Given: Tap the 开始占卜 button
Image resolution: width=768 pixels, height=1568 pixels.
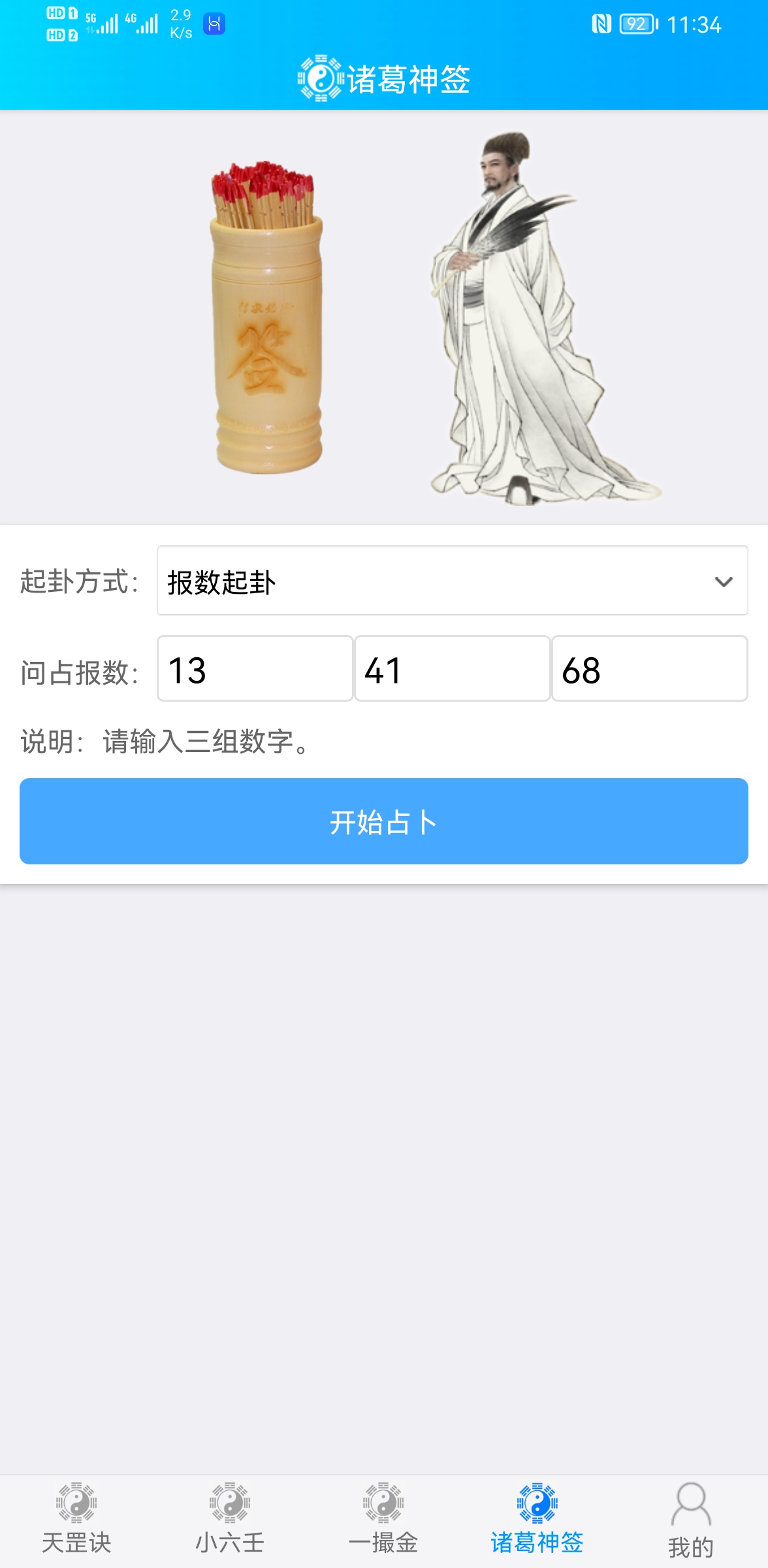Looking at the screenshot, I should [384, 821].
